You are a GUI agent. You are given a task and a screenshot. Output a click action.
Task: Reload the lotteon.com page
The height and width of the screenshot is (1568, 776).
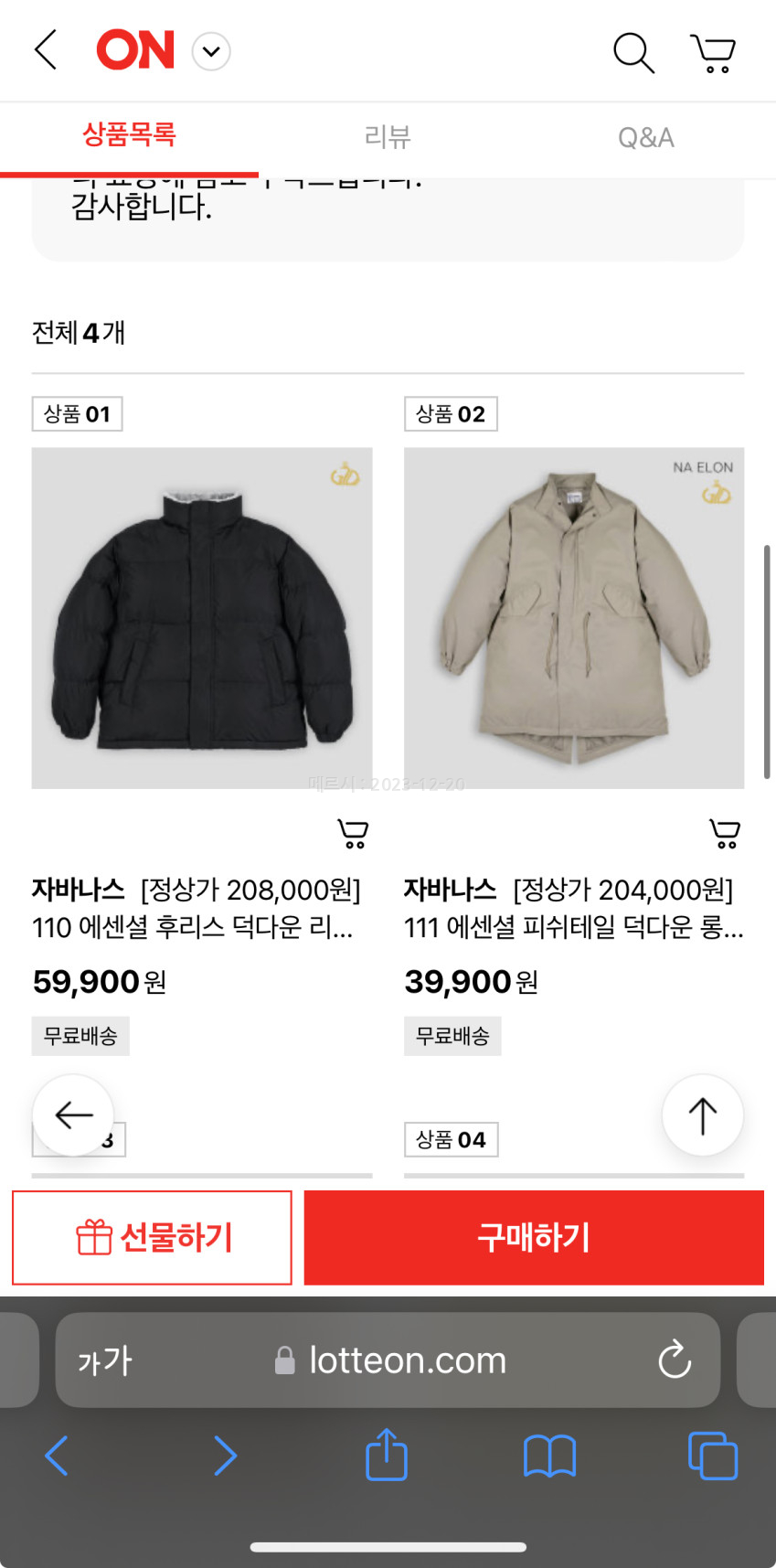[675, 1360]
